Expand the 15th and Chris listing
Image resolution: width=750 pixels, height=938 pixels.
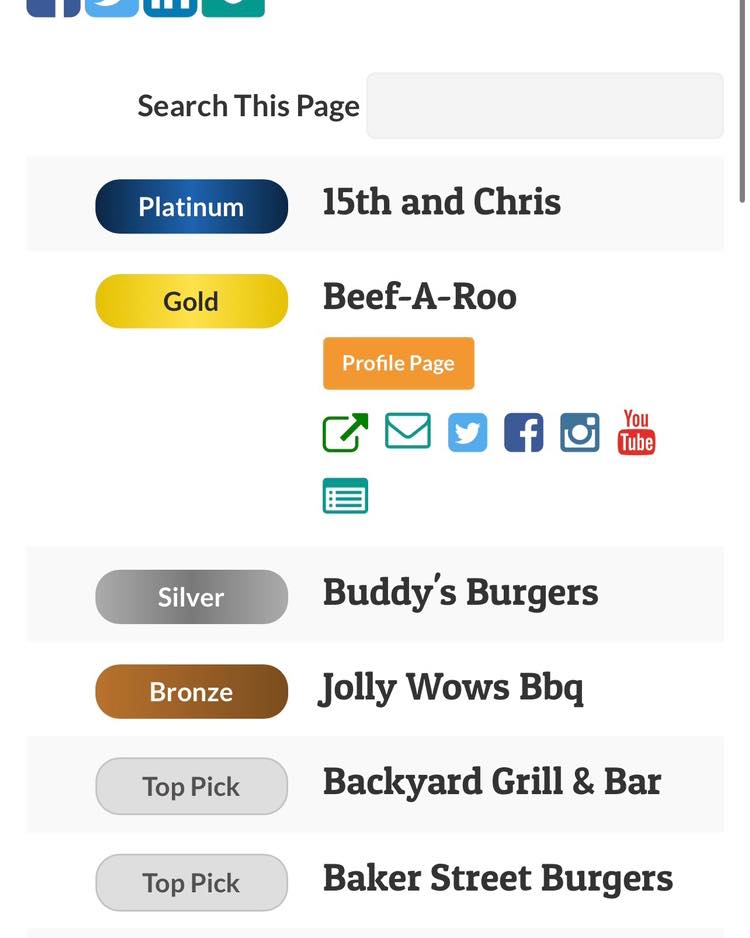441,203
